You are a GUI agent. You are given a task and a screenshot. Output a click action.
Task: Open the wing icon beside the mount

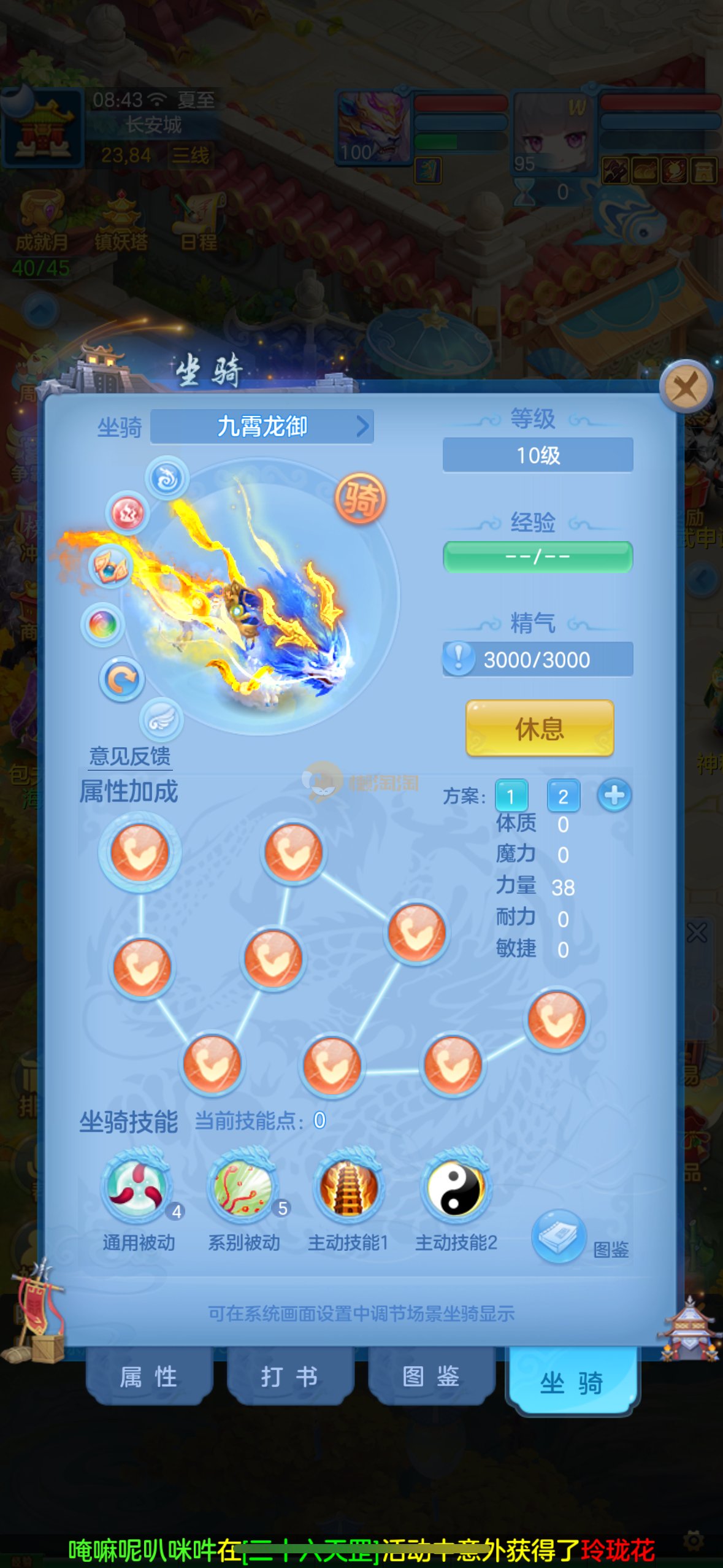click(x=161, y=719)
